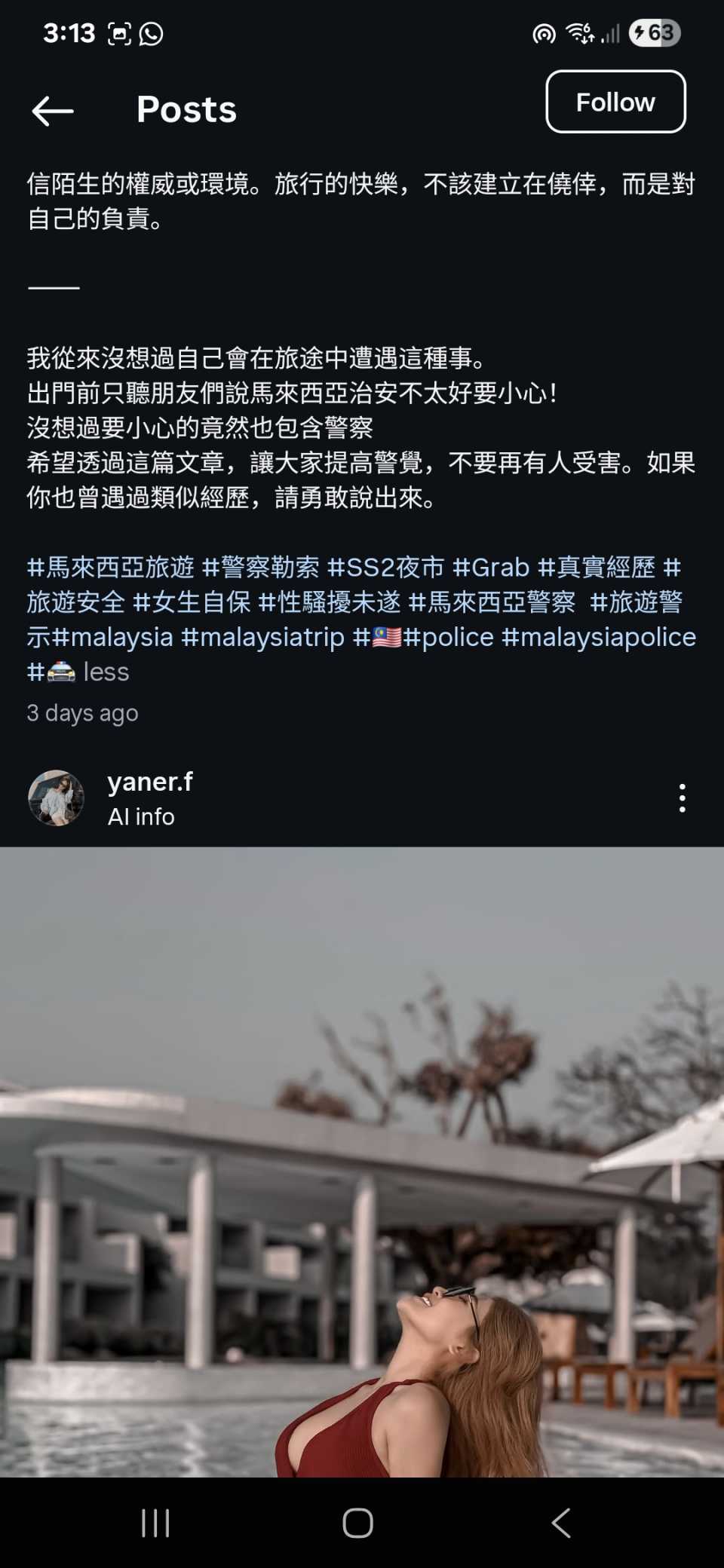Open post options menu for yaner.f

[682, 798]
